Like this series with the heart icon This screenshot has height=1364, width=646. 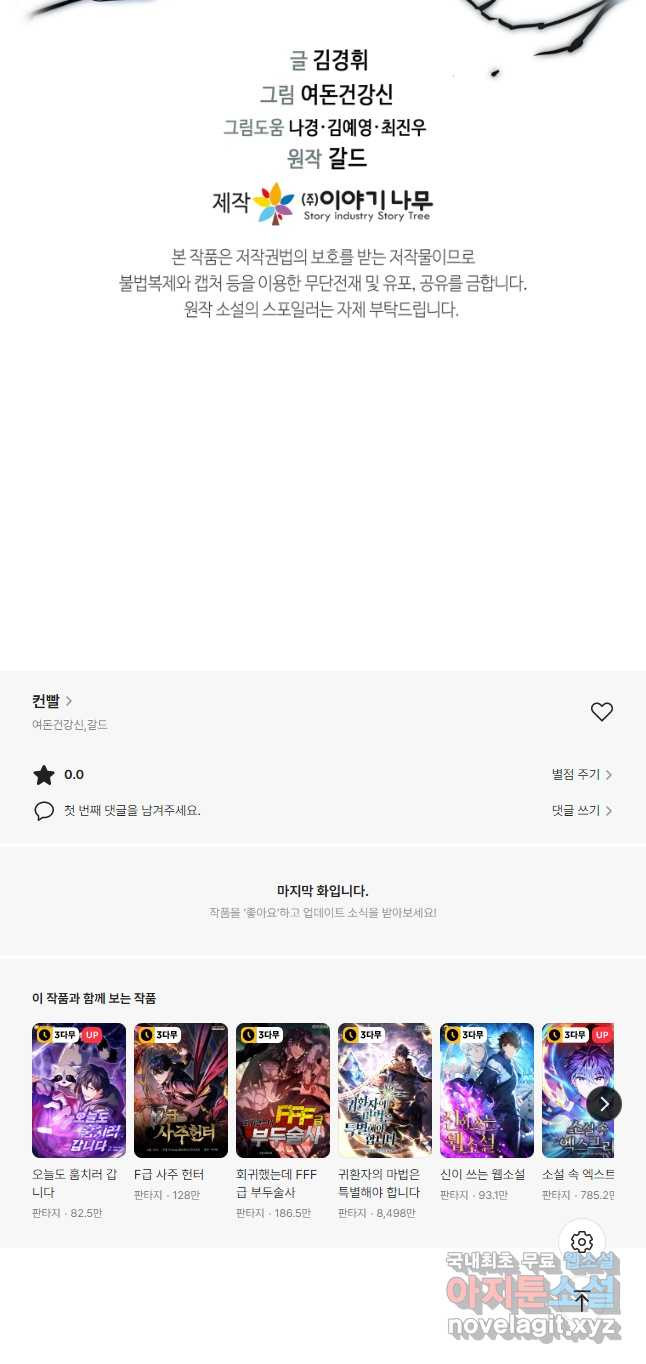[x=601, y=712]
